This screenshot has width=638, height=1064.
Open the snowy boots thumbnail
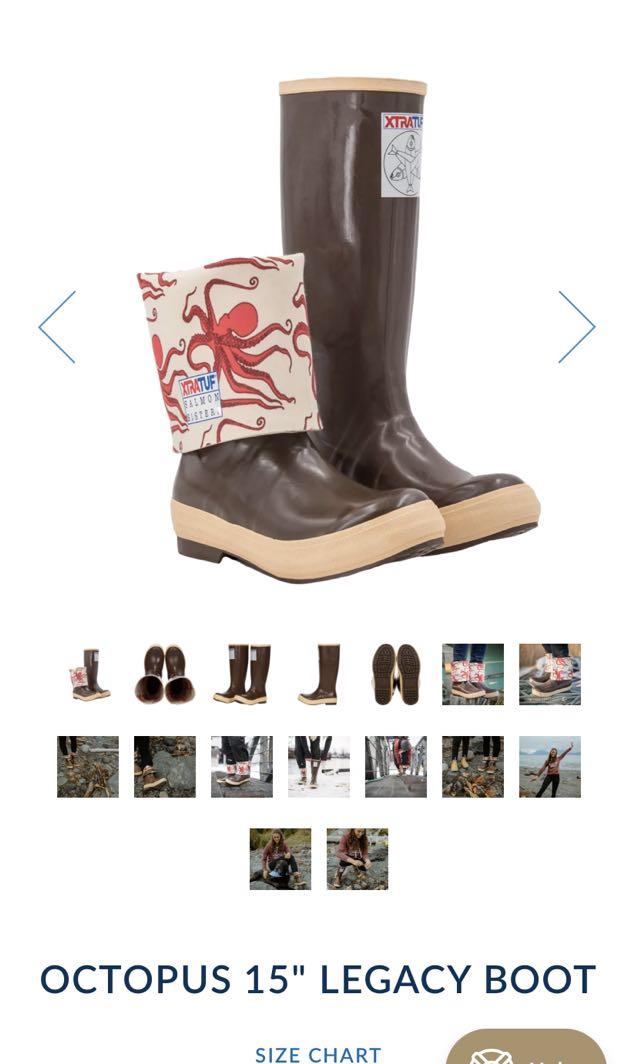[x=319, y=767]
